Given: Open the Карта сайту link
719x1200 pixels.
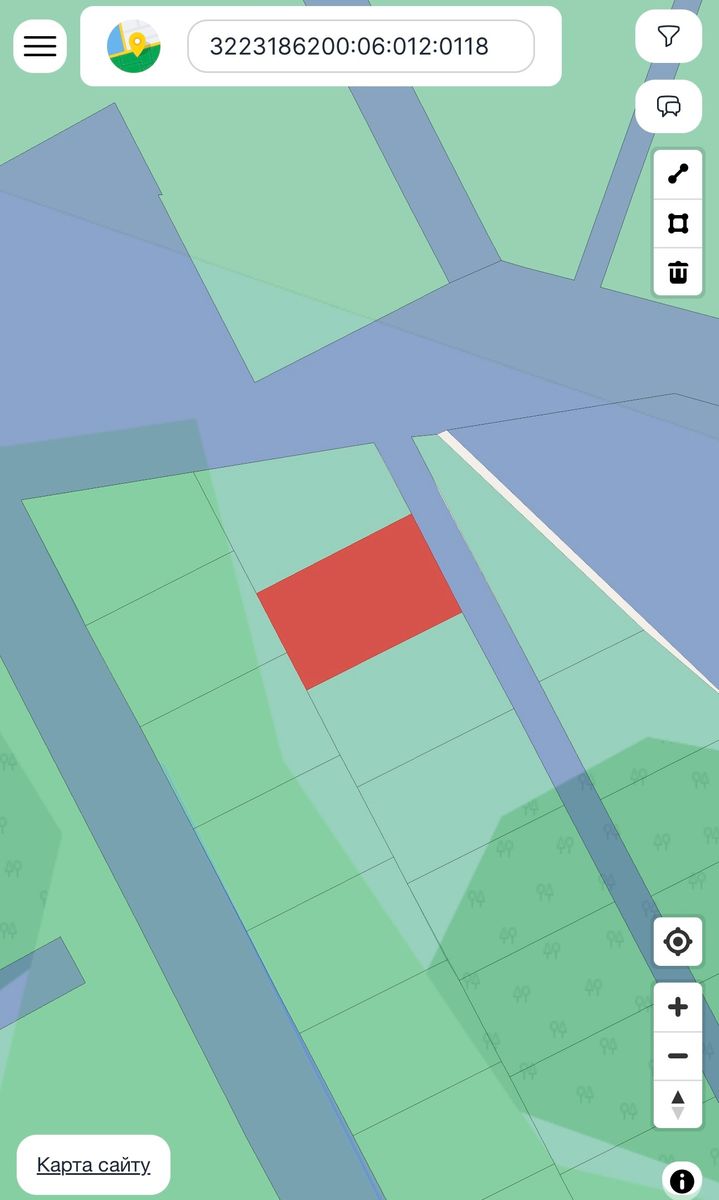Looking at the screenshot, I should (94, 1165).
